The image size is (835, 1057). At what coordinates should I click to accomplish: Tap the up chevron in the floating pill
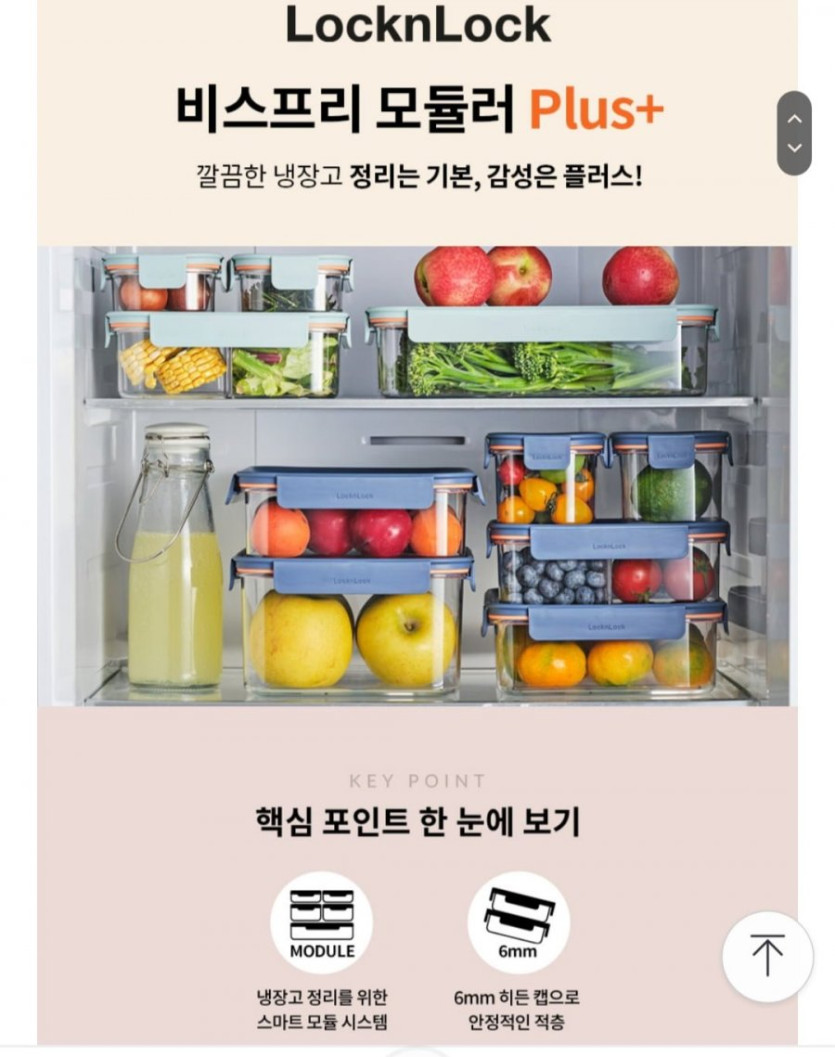(x=794, y=118)
